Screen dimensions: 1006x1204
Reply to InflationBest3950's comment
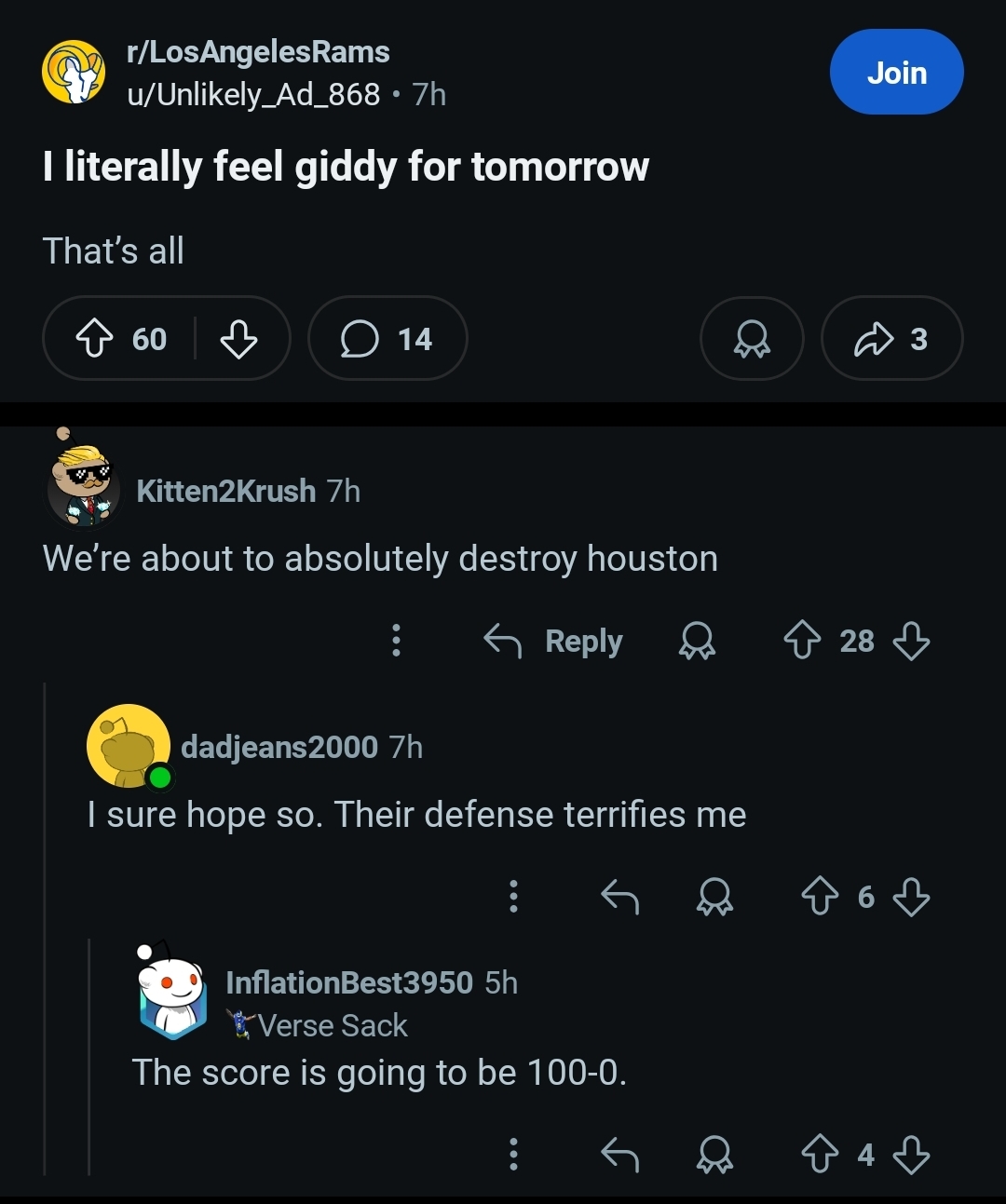(620, 1155)
